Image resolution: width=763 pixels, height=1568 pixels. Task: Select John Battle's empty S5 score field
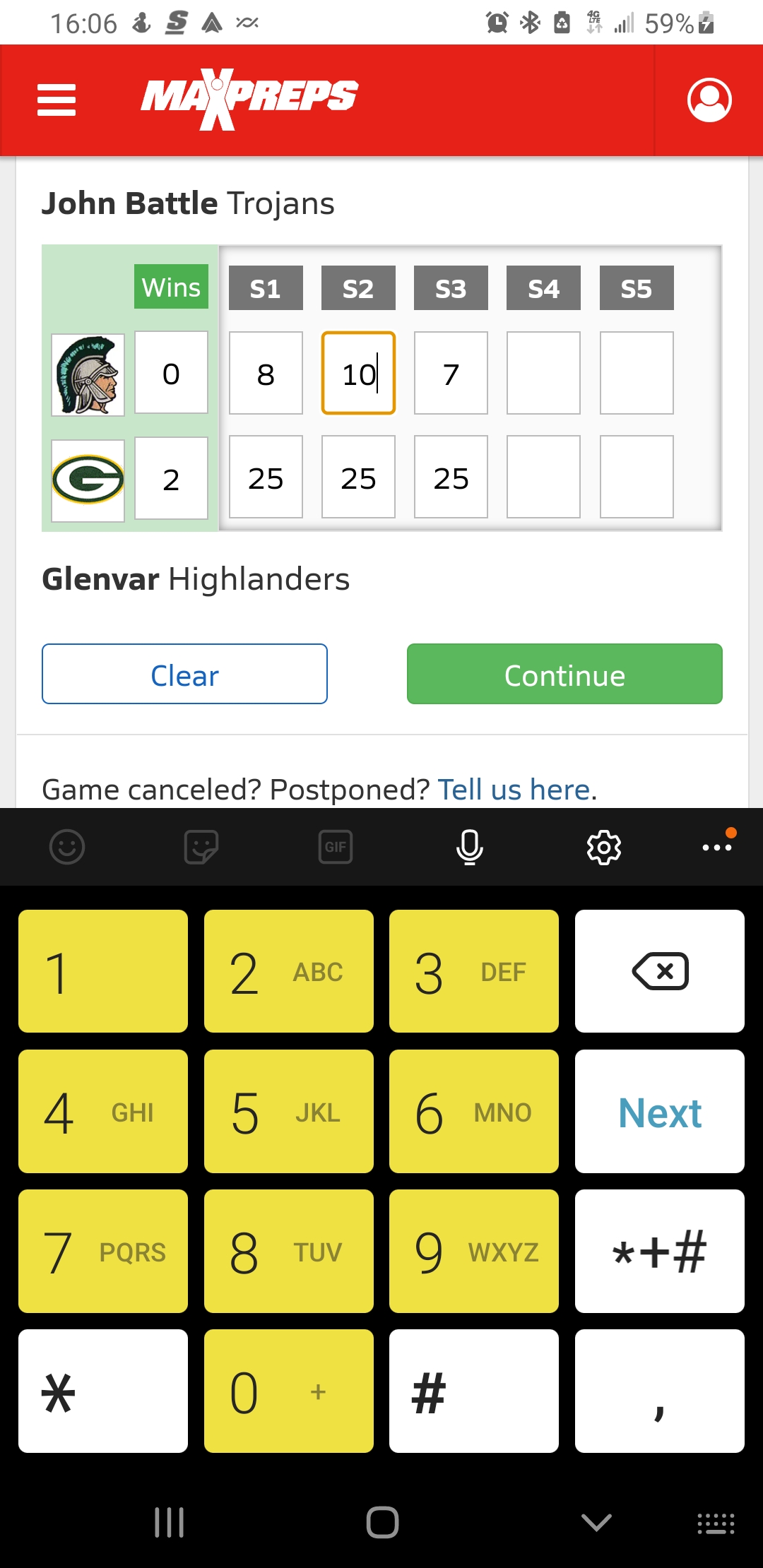[x=637, y=373]
